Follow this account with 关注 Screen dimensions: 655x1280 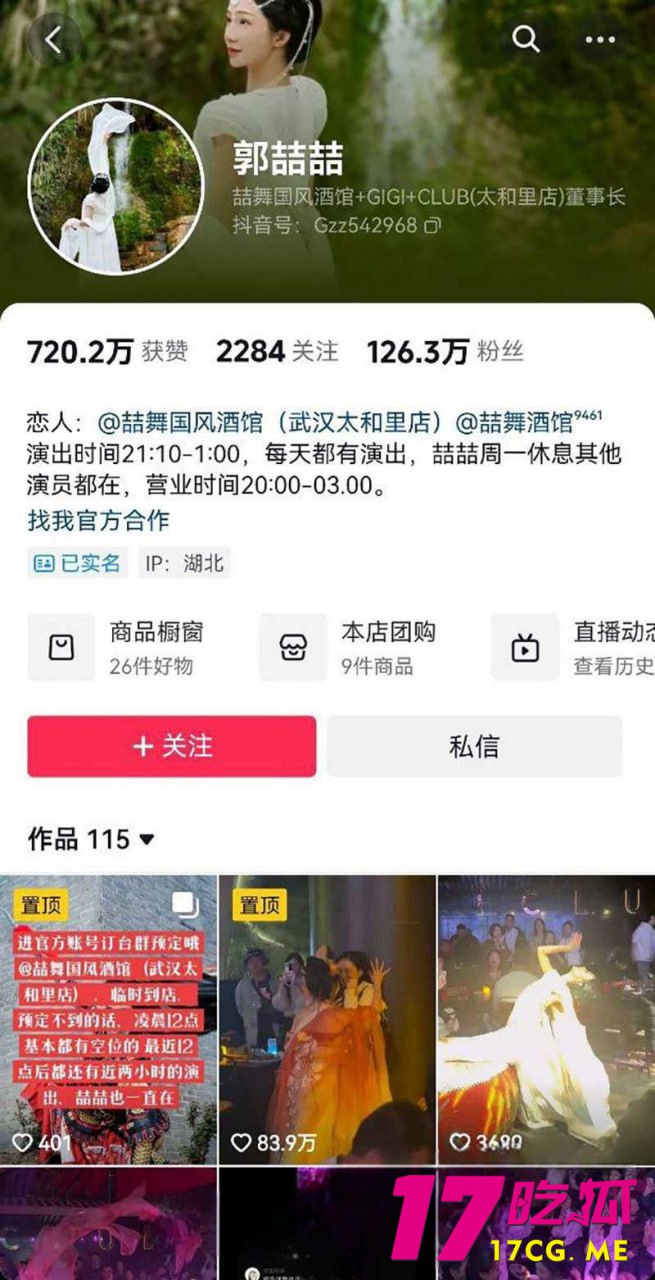click(x=172, y=746)
